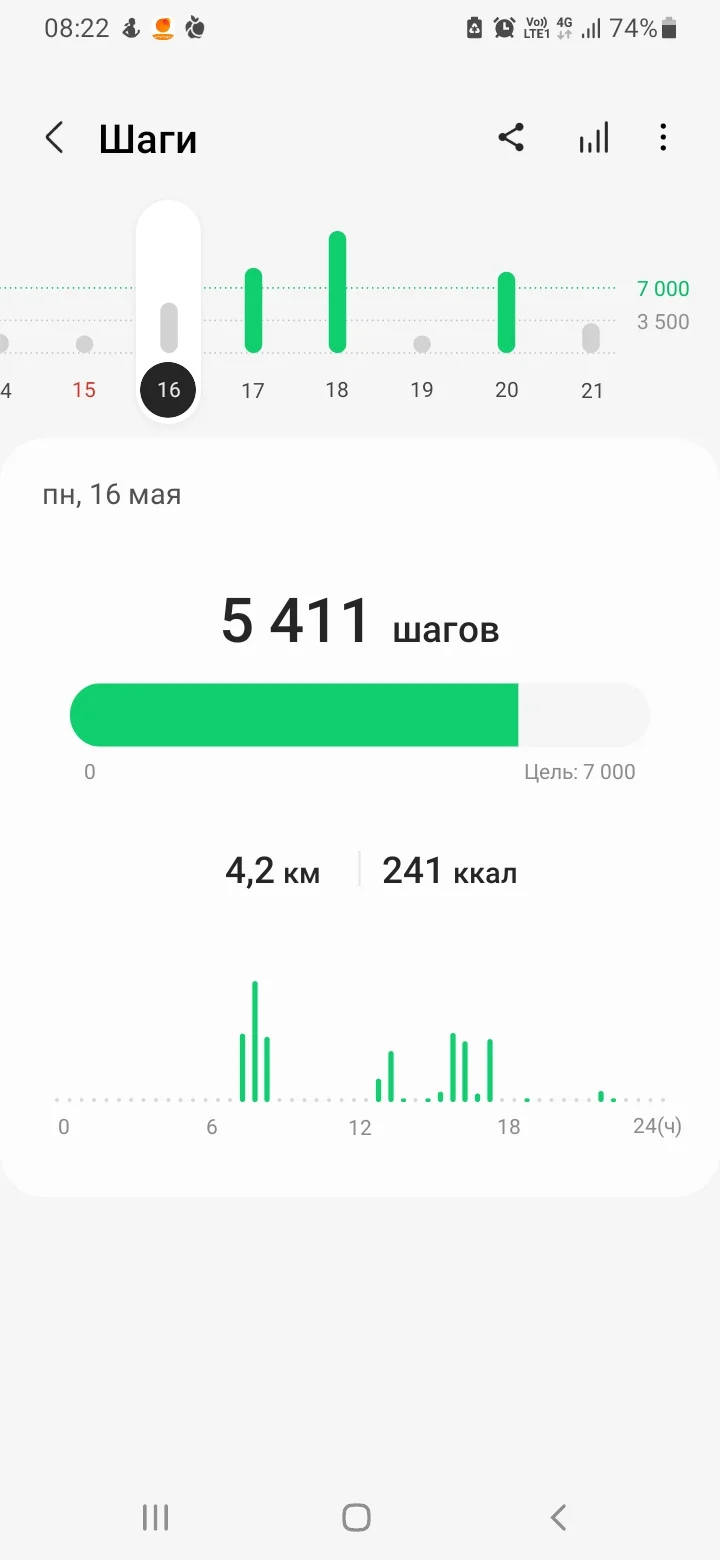
Task: Go back from the Шаги screen
Action: (x=55, y=138)
